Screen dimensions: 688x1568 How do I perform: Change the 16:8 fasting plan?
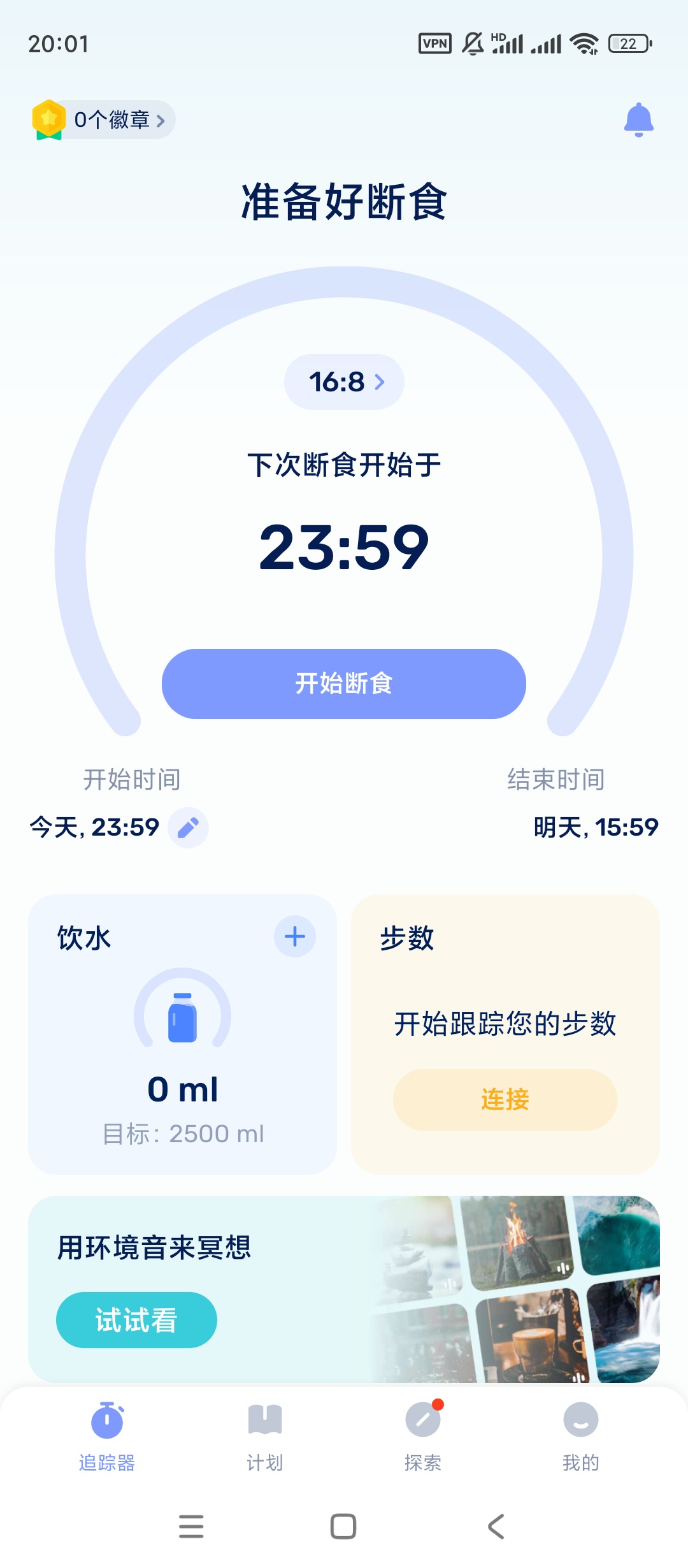click(x=344, y=382)
